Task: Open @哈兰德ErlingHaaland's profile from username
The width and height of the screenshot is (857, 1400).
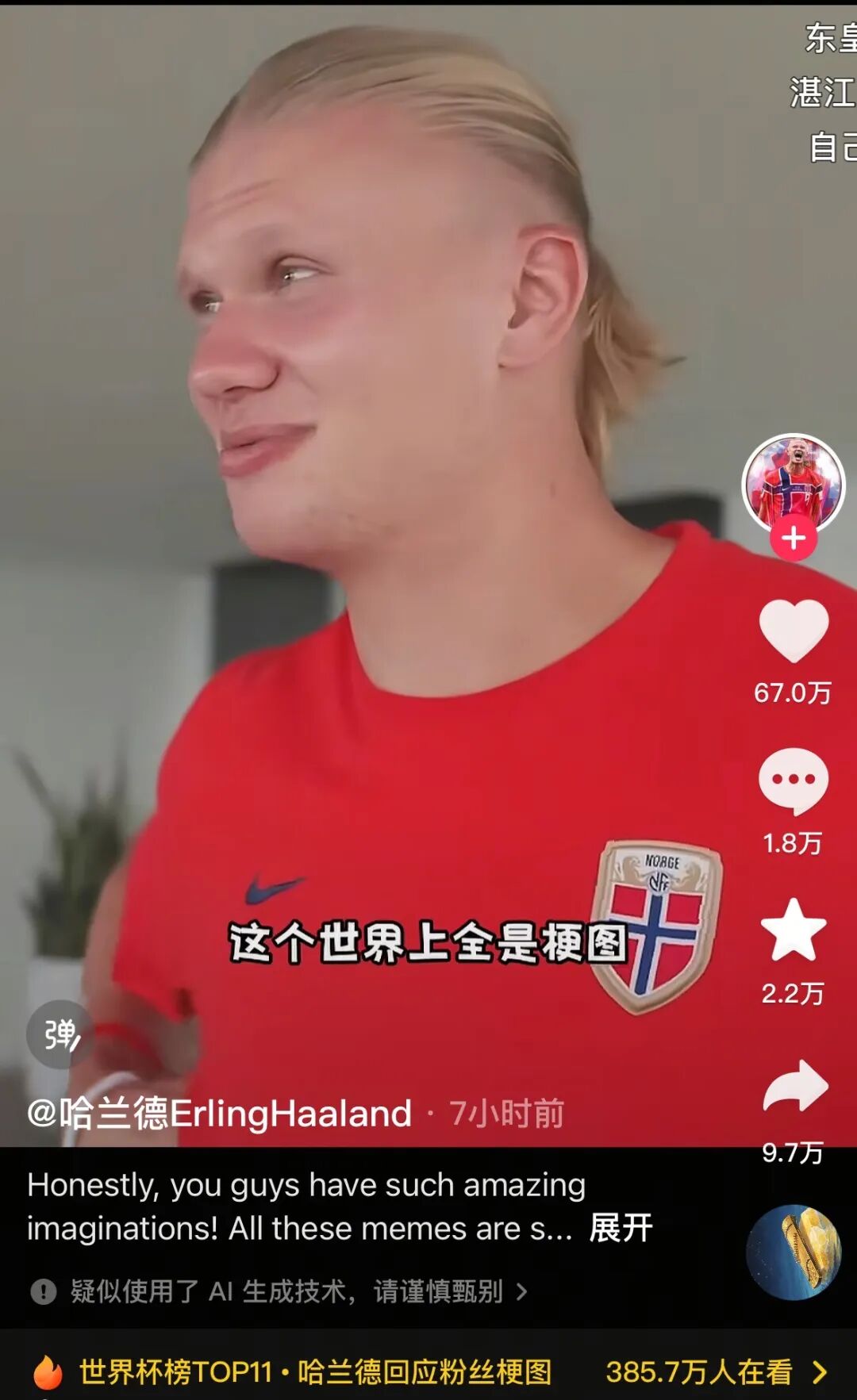Action: pyautogui.click(x=220, y=1113)
